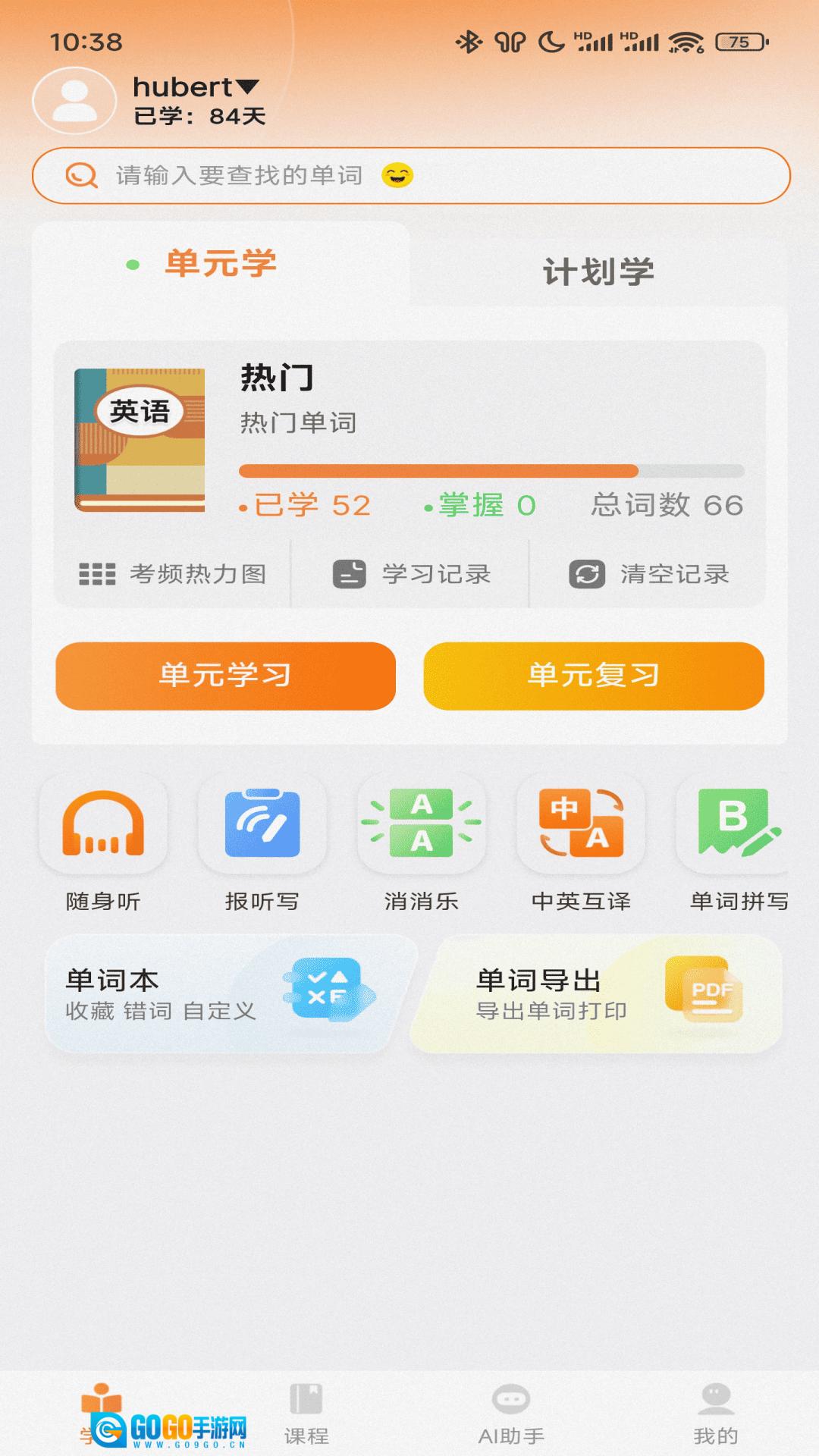Switch to the 课程 tab
819x1456 pixels.
coord(306,1414)
